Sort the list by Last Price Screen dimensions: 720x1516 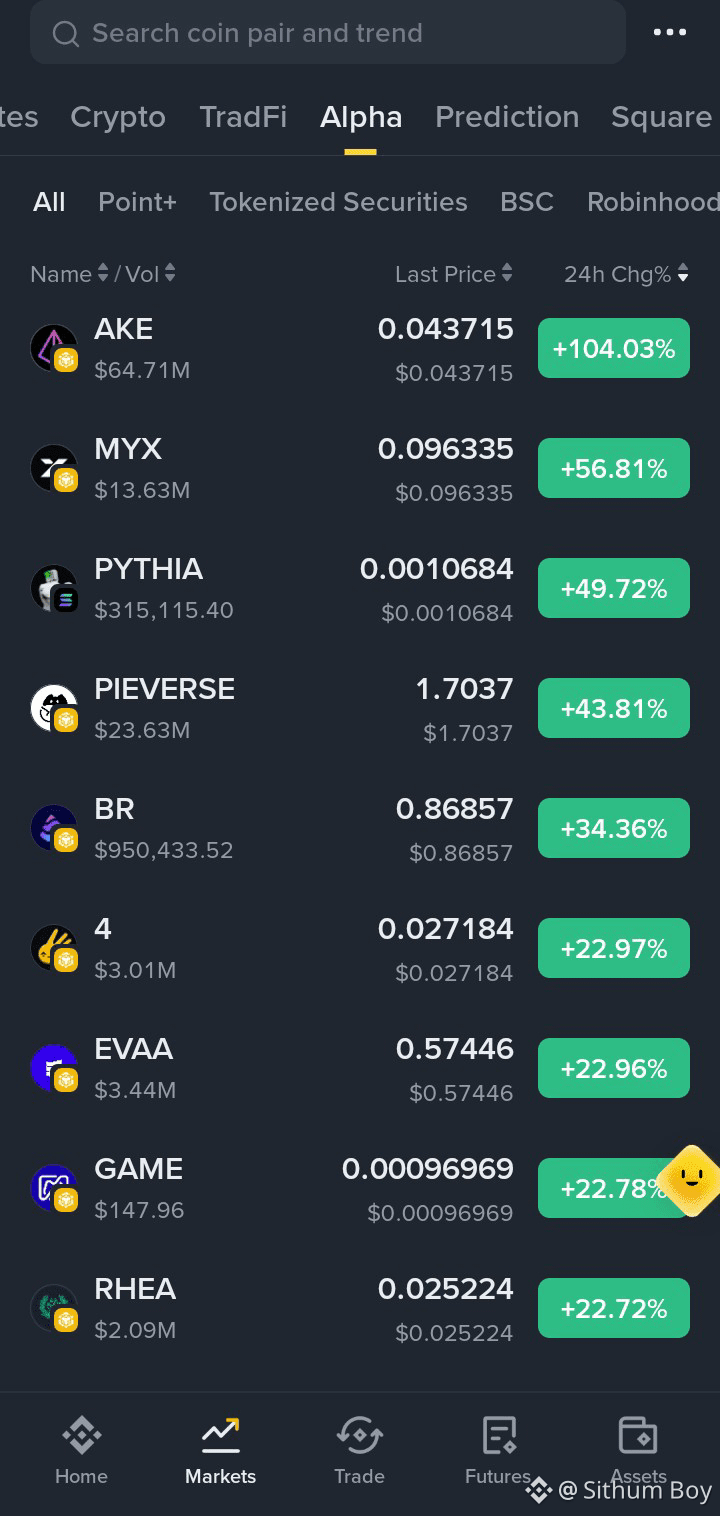pos(454,274)
